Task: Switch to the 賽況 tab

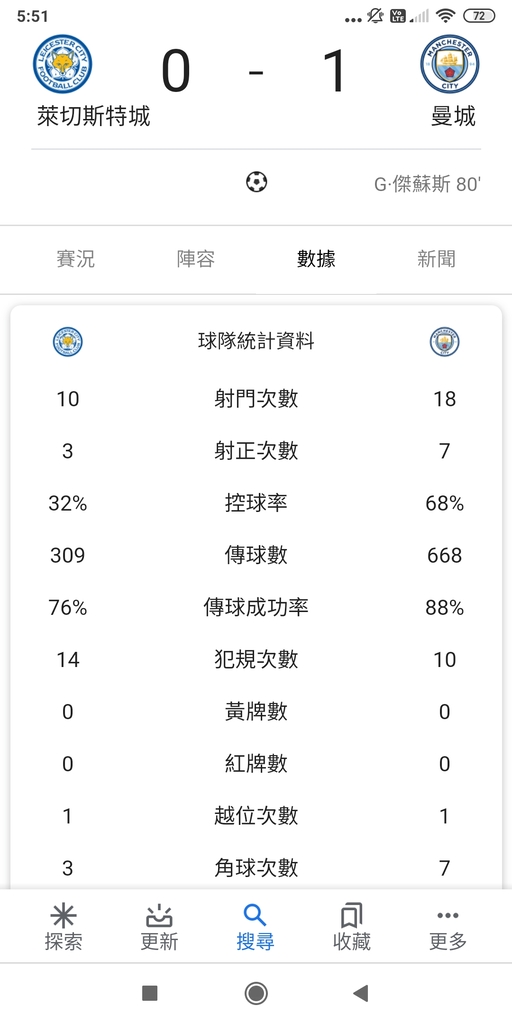Action: click(x=76, y=259)
